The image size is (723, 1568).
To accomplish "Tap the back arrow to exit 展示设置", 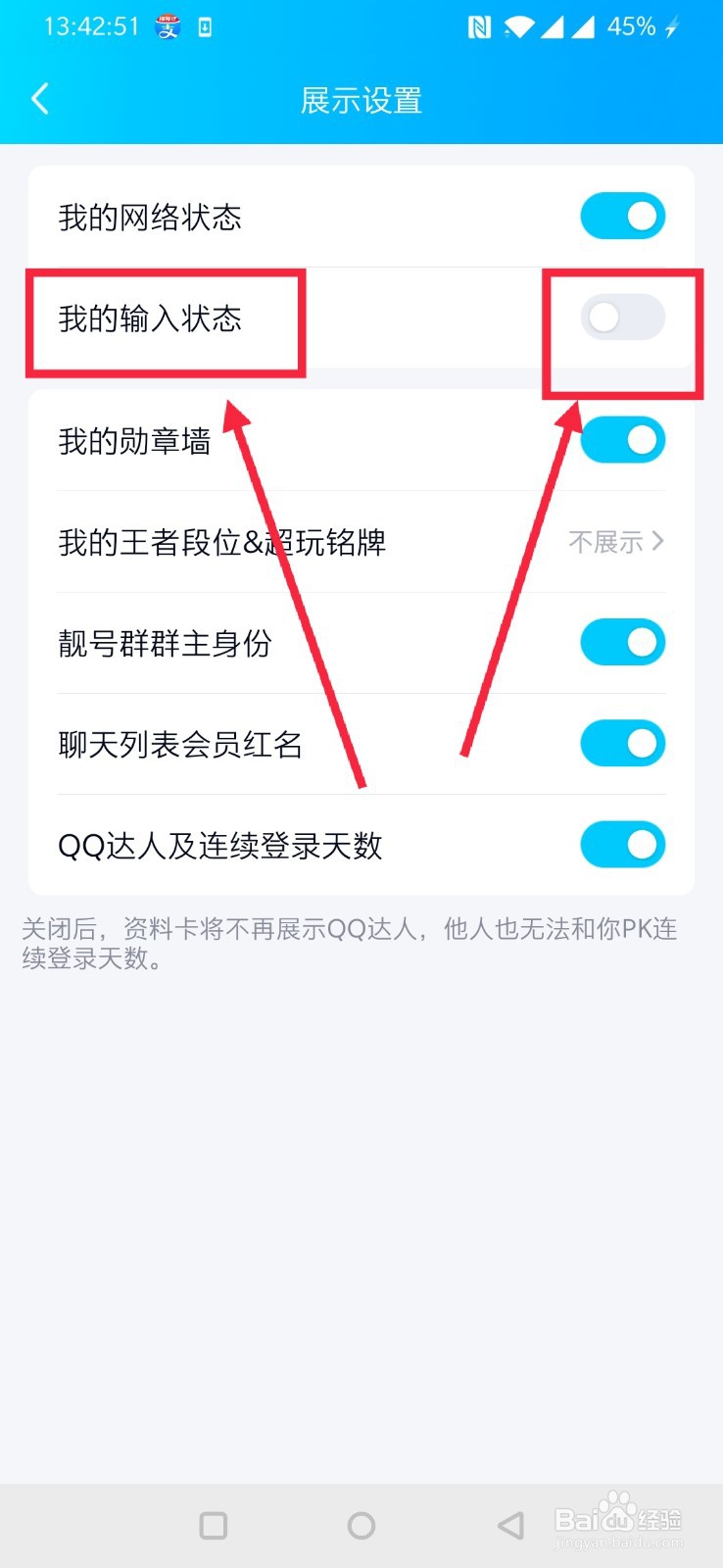I will [39, 98].
